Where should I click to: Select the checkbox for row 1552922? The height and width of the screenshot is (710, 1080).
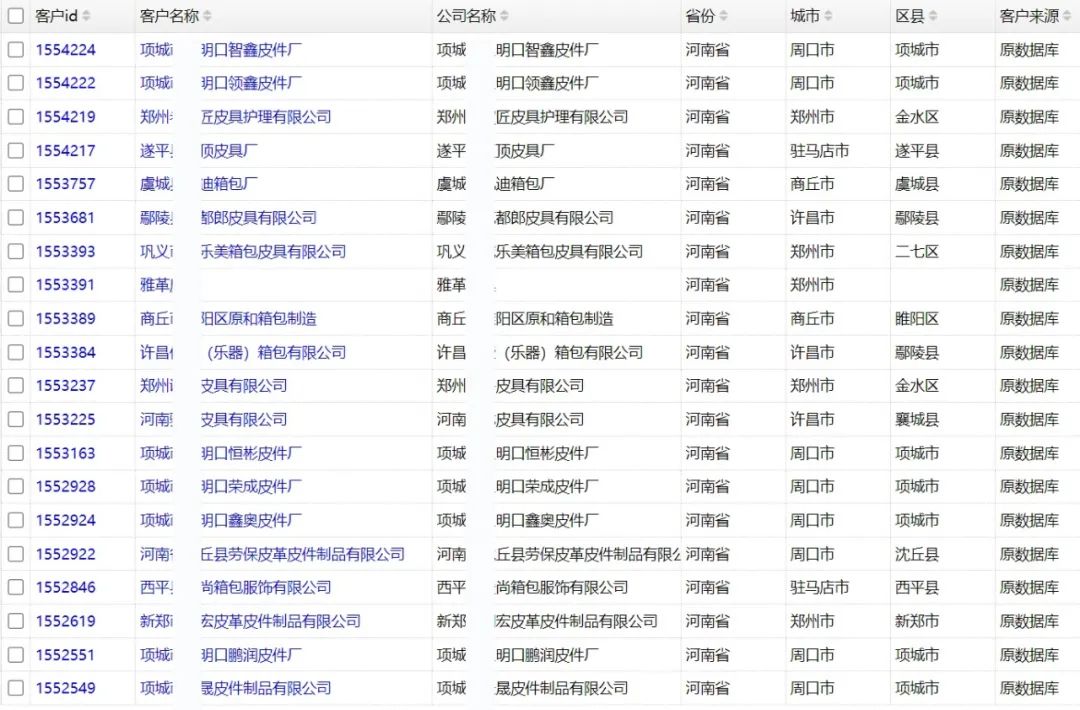15,554
